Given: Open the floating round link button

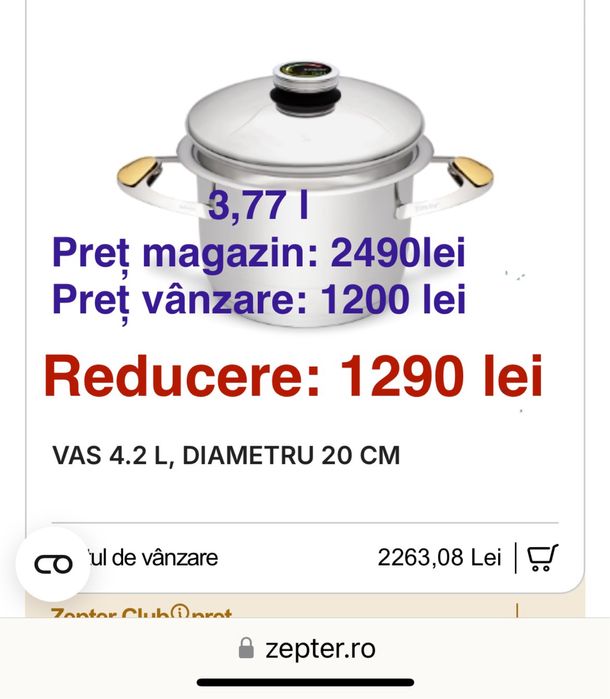Looking at the screenshot, I should tap(53, 564).
